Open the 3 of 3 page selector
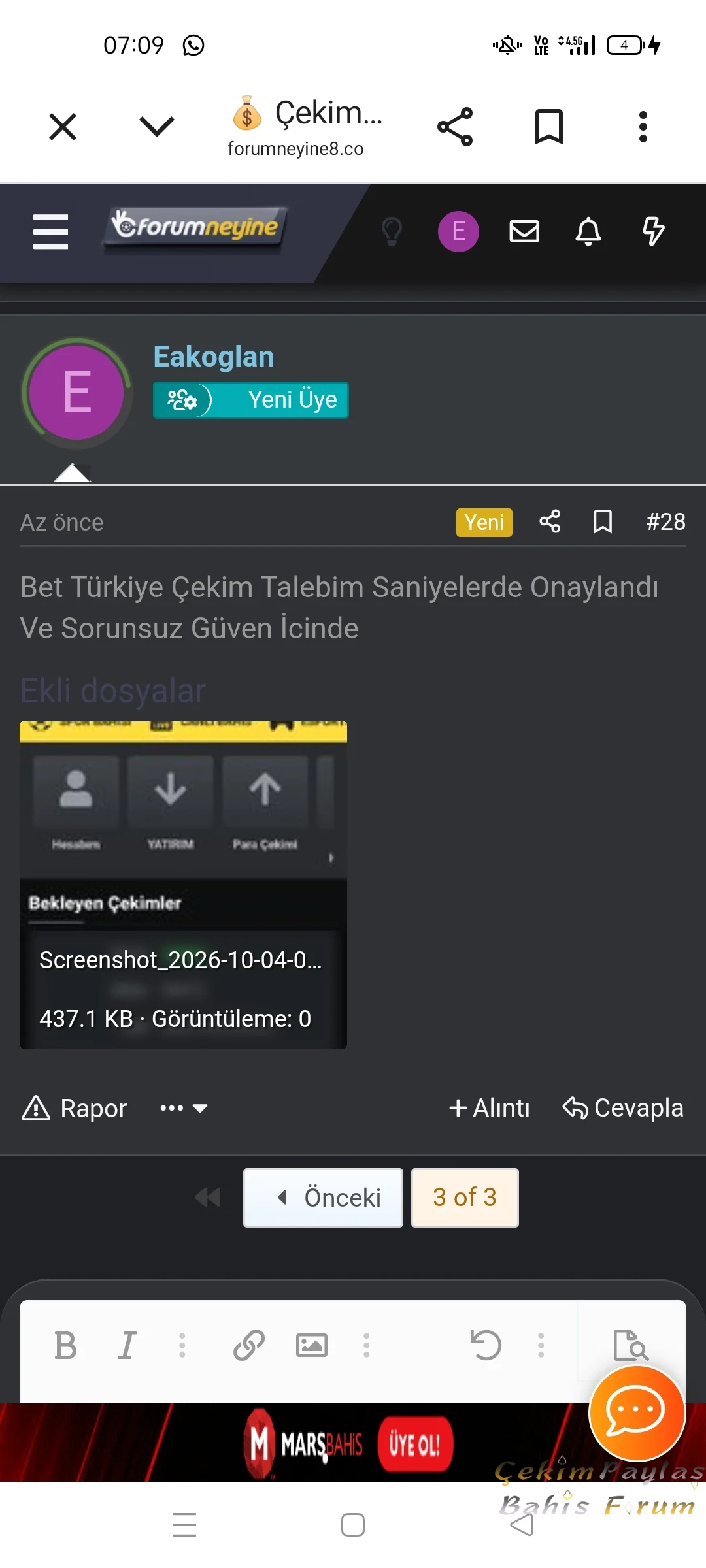Screen dimensions: 706x1568 click(x=465, y=1198)
